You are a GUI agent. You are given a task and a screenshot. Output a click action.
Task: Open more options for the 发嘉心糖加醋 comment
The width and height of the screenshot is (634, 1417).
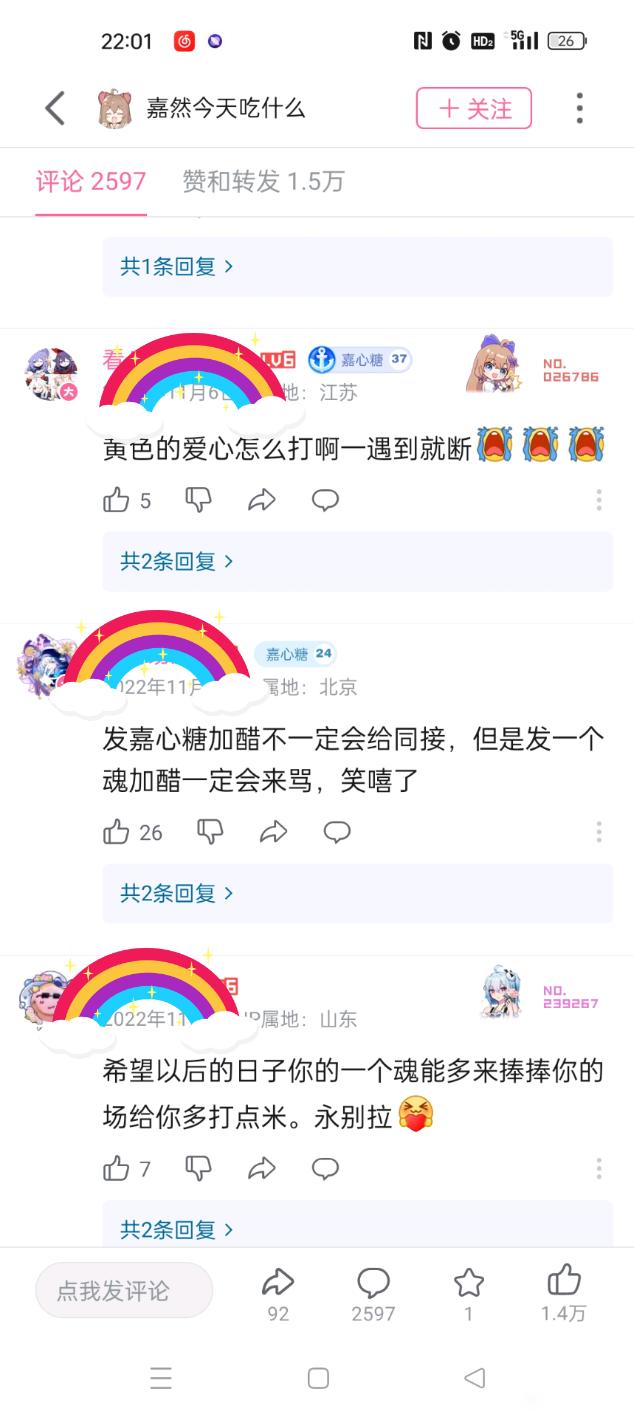[x=598, y=832]
